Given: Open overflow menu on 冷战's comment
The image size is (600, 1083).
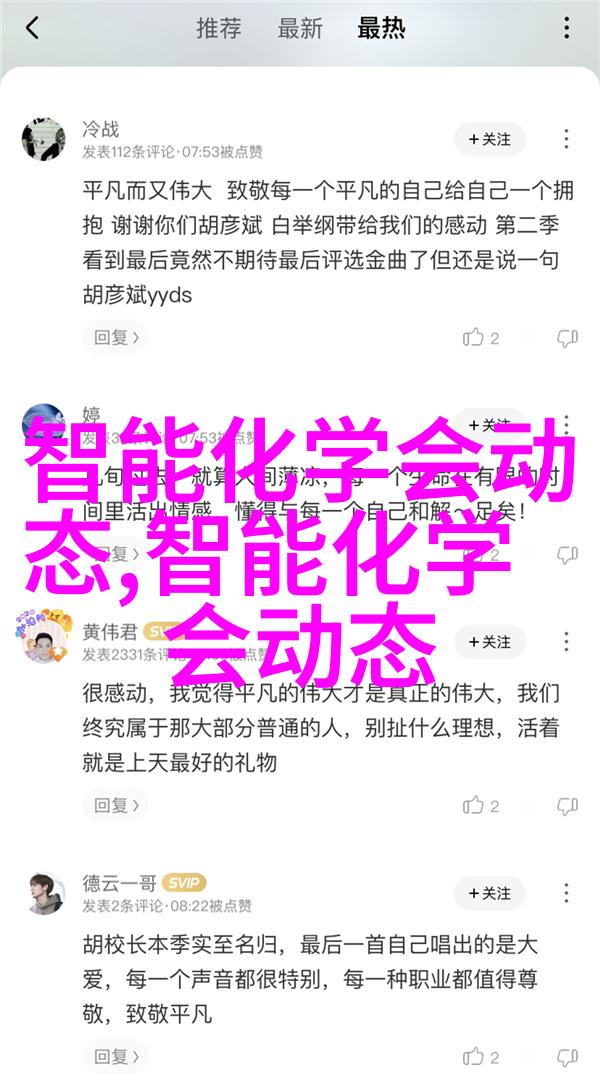Looking at the screenshot, I should click(567, 139).
